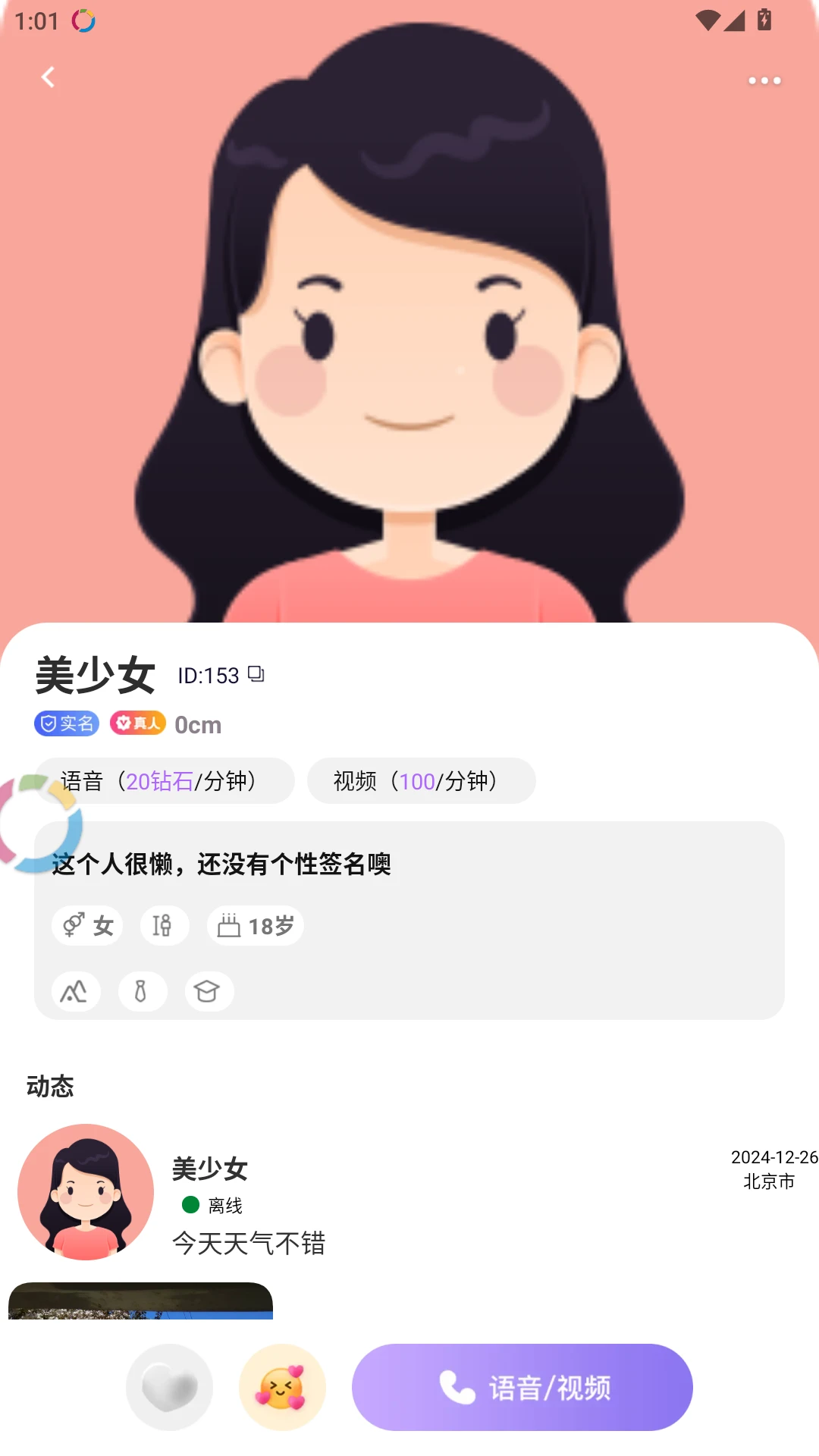Open the three-dot options menu
This screenshot has width=819, height=1456.
tap(764, 80)
